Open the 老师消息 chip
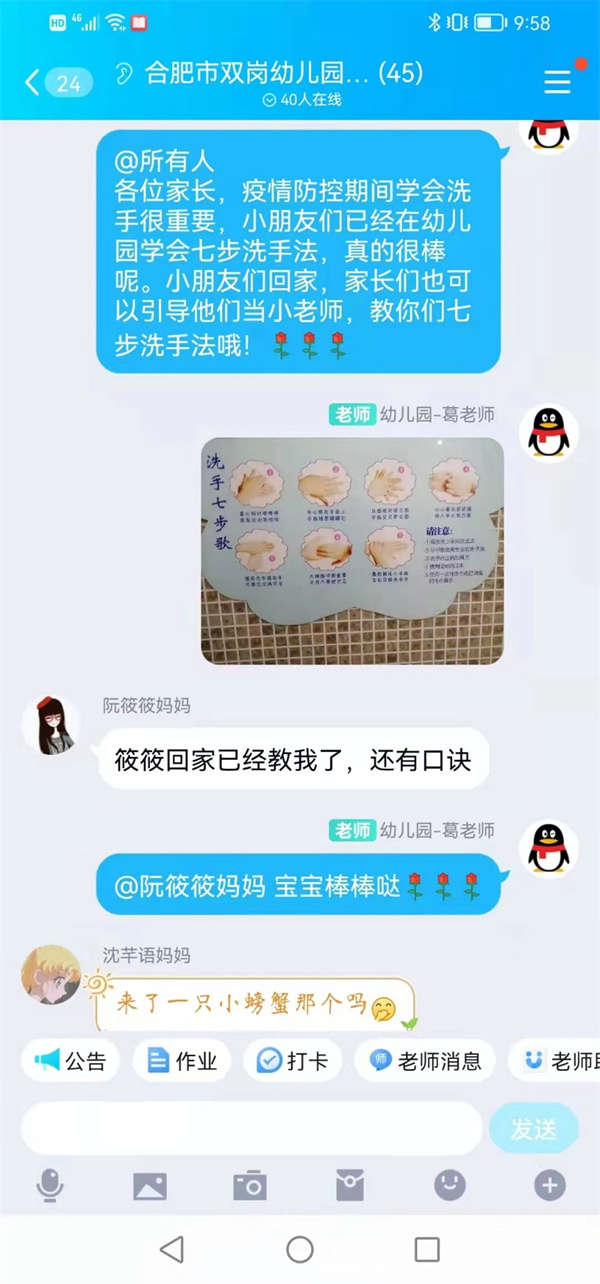600x1284 pixels. pyautogui.click(x=425, y=1061)
